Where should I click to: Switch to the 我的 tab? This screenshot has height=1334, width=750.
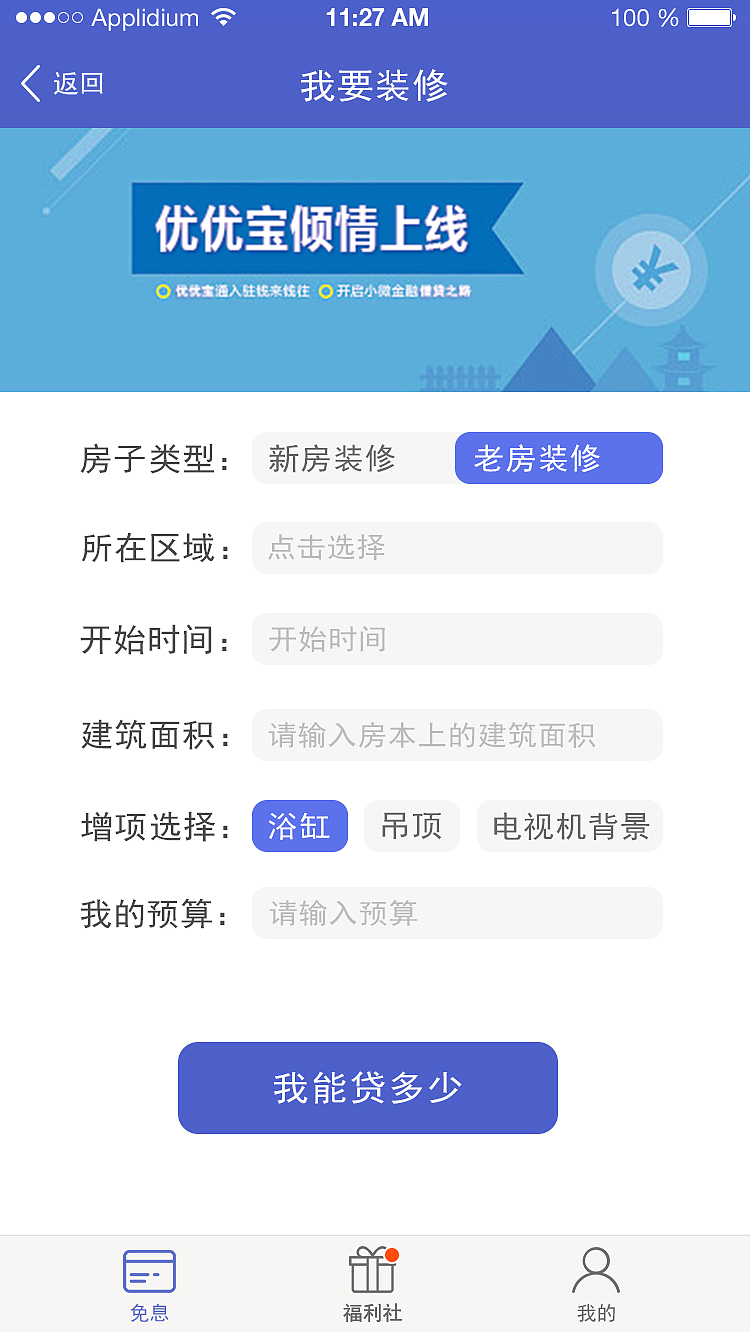click(596, 1285)
